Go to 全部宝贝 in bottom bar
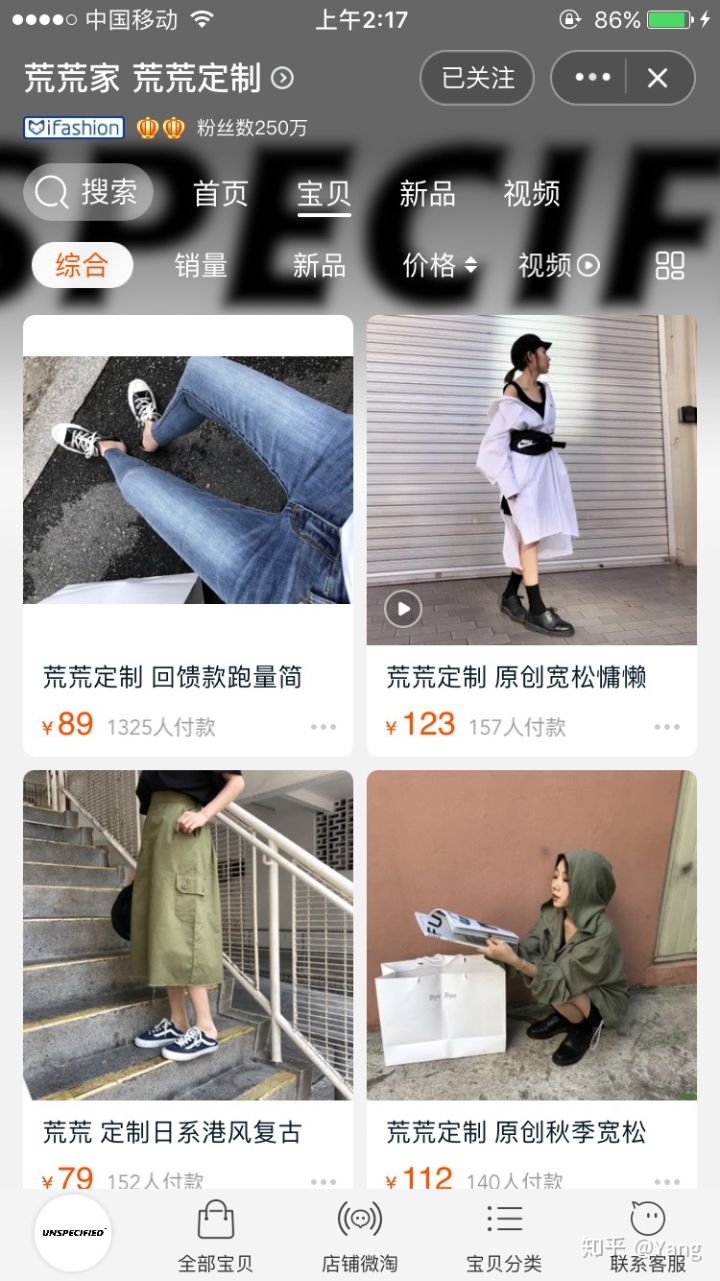 (215, 1238)
